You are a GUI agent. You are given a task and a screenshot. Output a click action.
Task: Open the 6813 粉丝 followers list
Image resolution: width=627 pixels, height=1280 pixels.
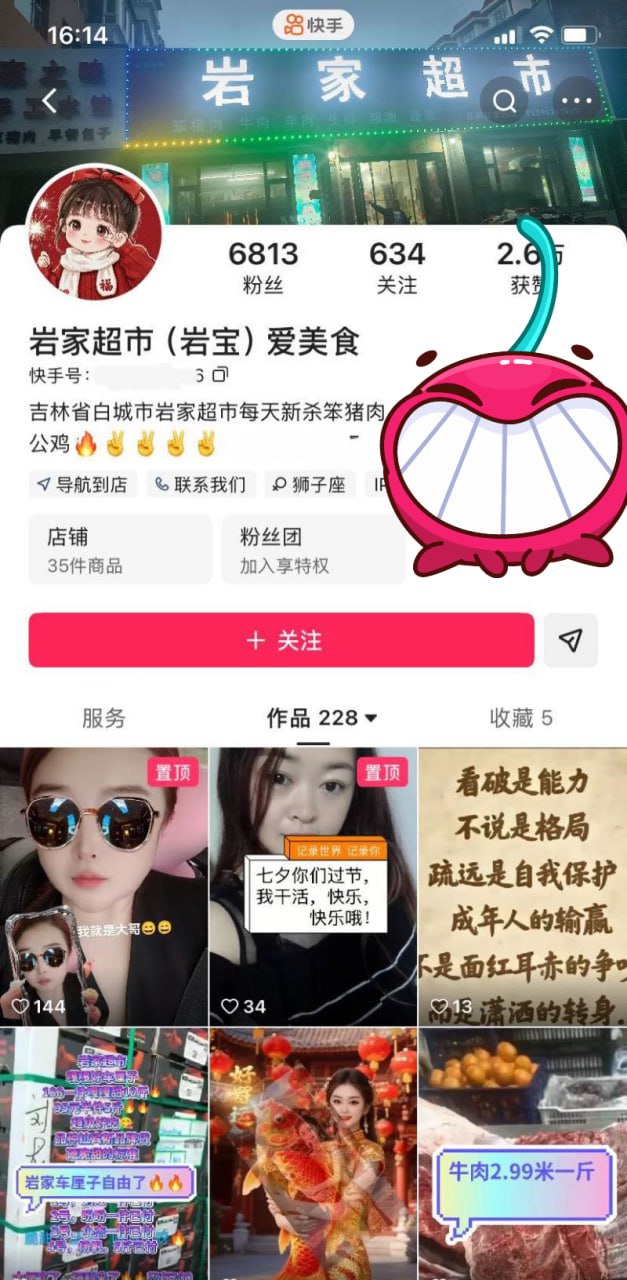263,268
